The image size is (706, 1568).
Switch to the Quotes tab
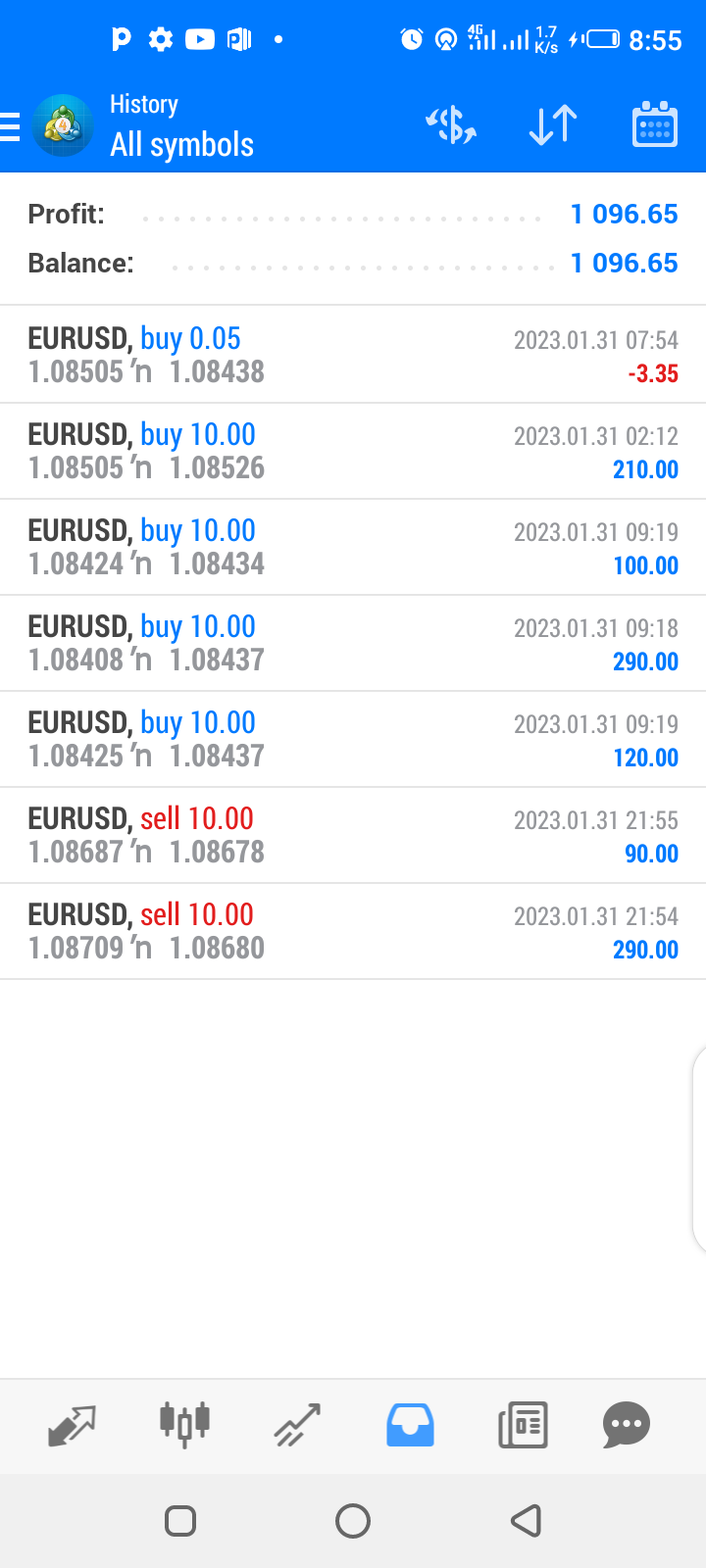pos(72,1426)
